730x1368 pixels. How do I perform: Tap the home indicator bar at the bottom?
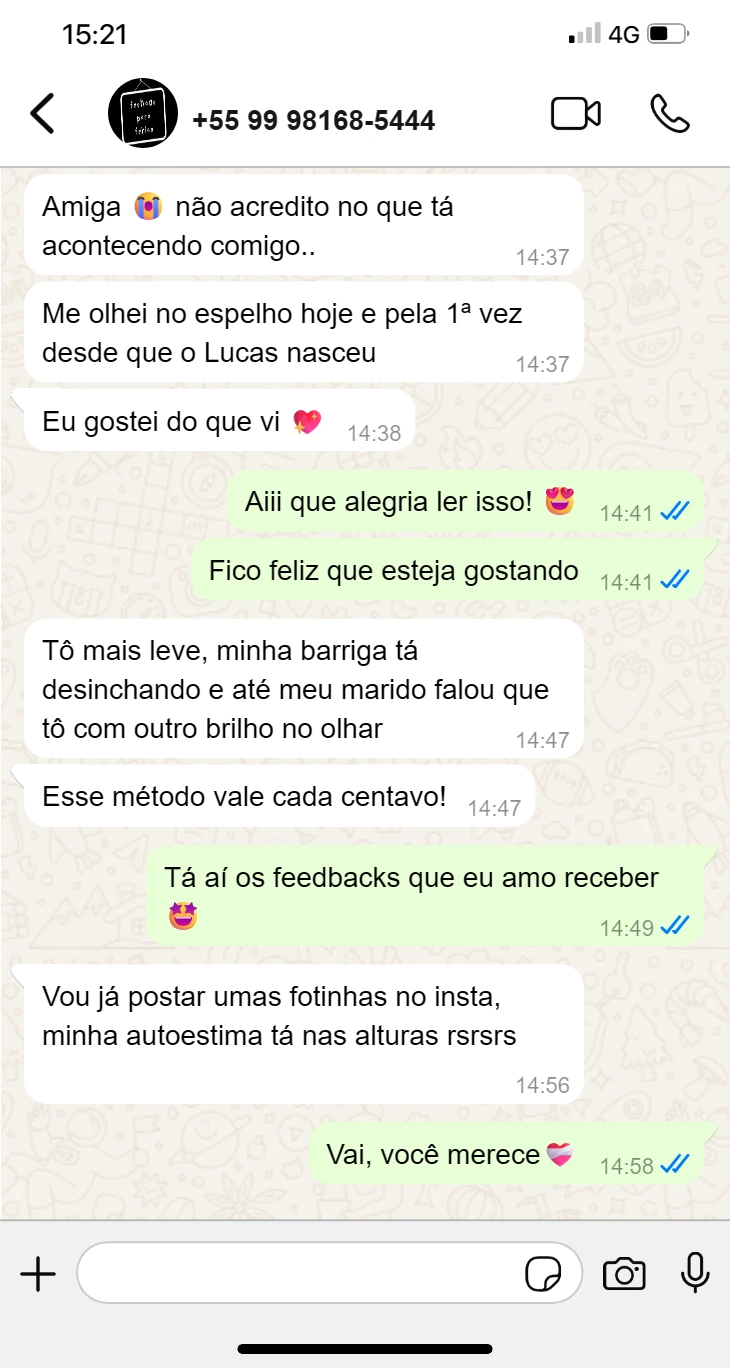(365, 1345)
